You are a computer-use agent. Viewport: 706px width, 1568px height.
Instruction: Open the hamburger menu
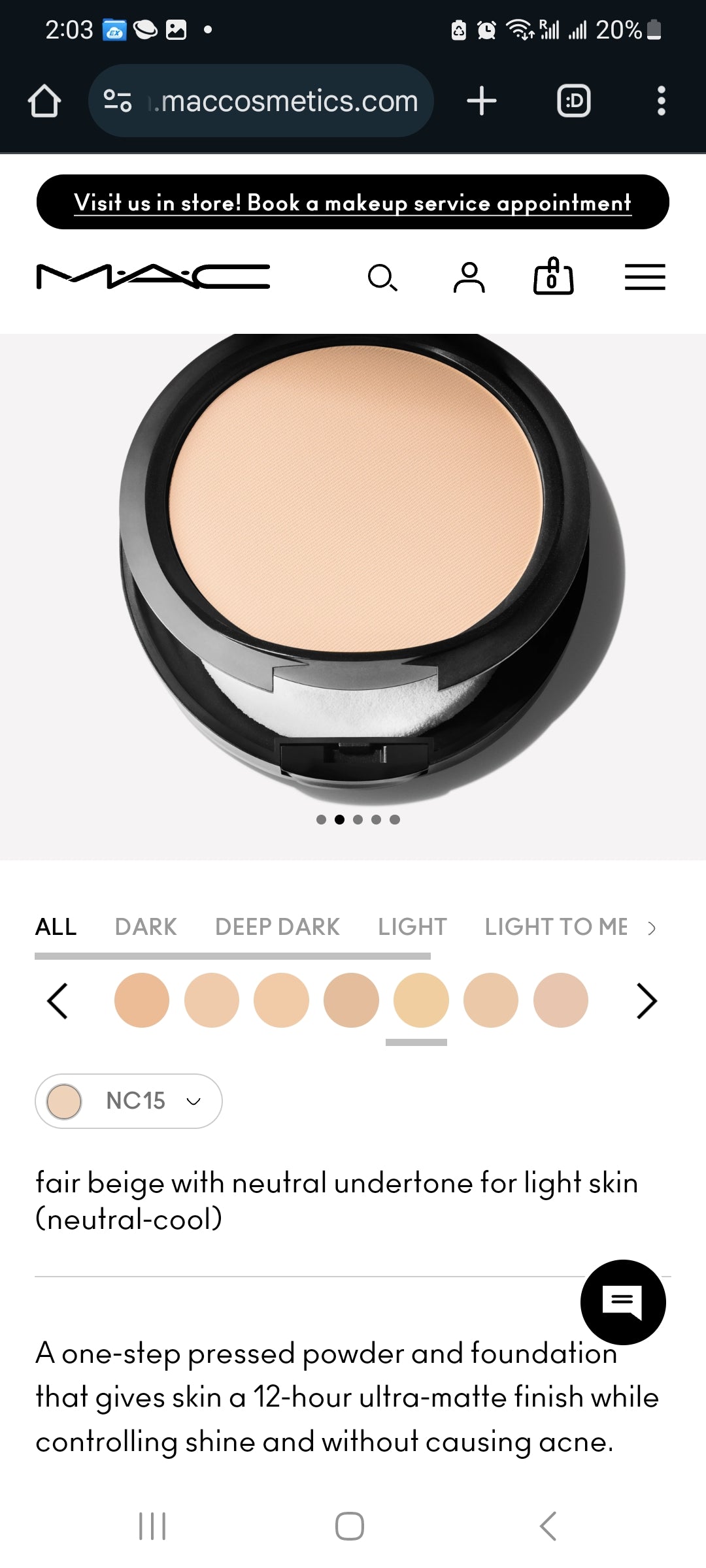coord(645,278)
